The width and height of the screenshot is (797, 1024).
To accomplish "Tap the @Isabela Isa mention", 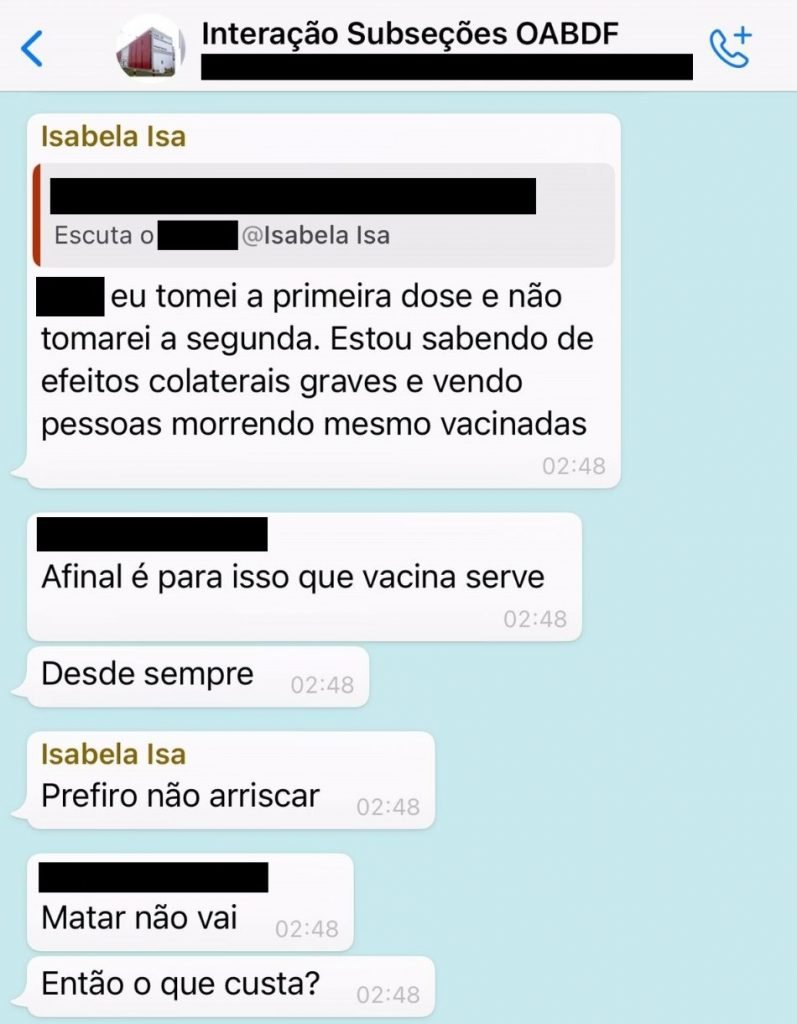I will [316, 236].
